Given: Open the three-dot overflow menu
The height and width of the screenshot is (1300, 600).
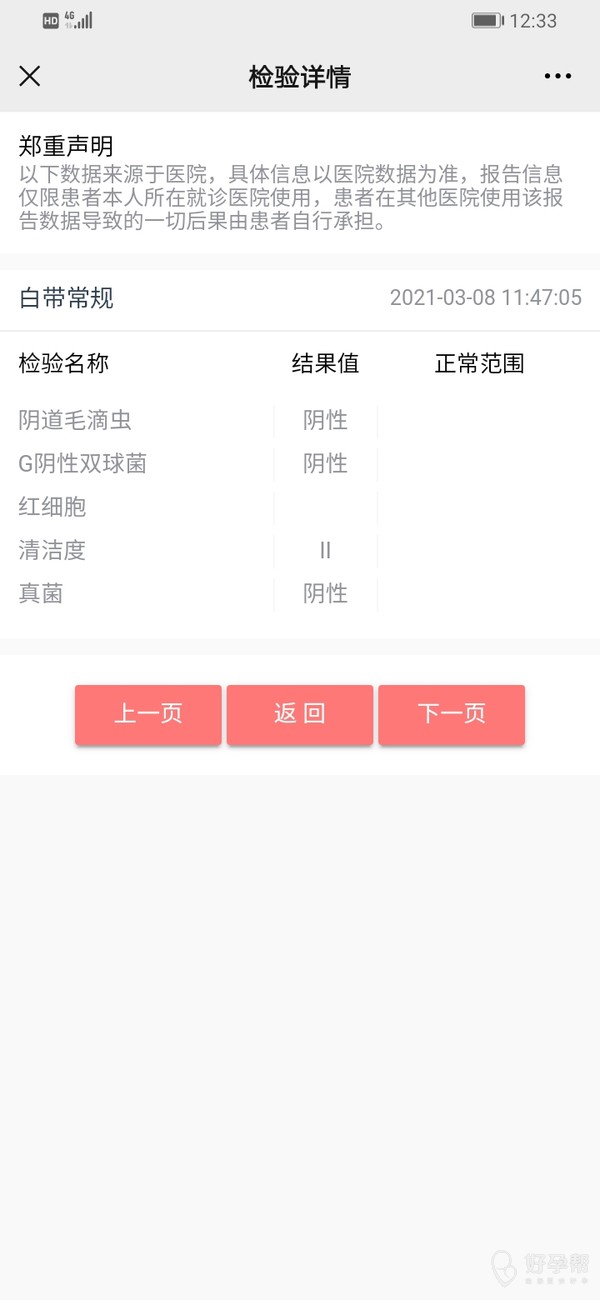Looking at the screenshot, I should 557,76.
